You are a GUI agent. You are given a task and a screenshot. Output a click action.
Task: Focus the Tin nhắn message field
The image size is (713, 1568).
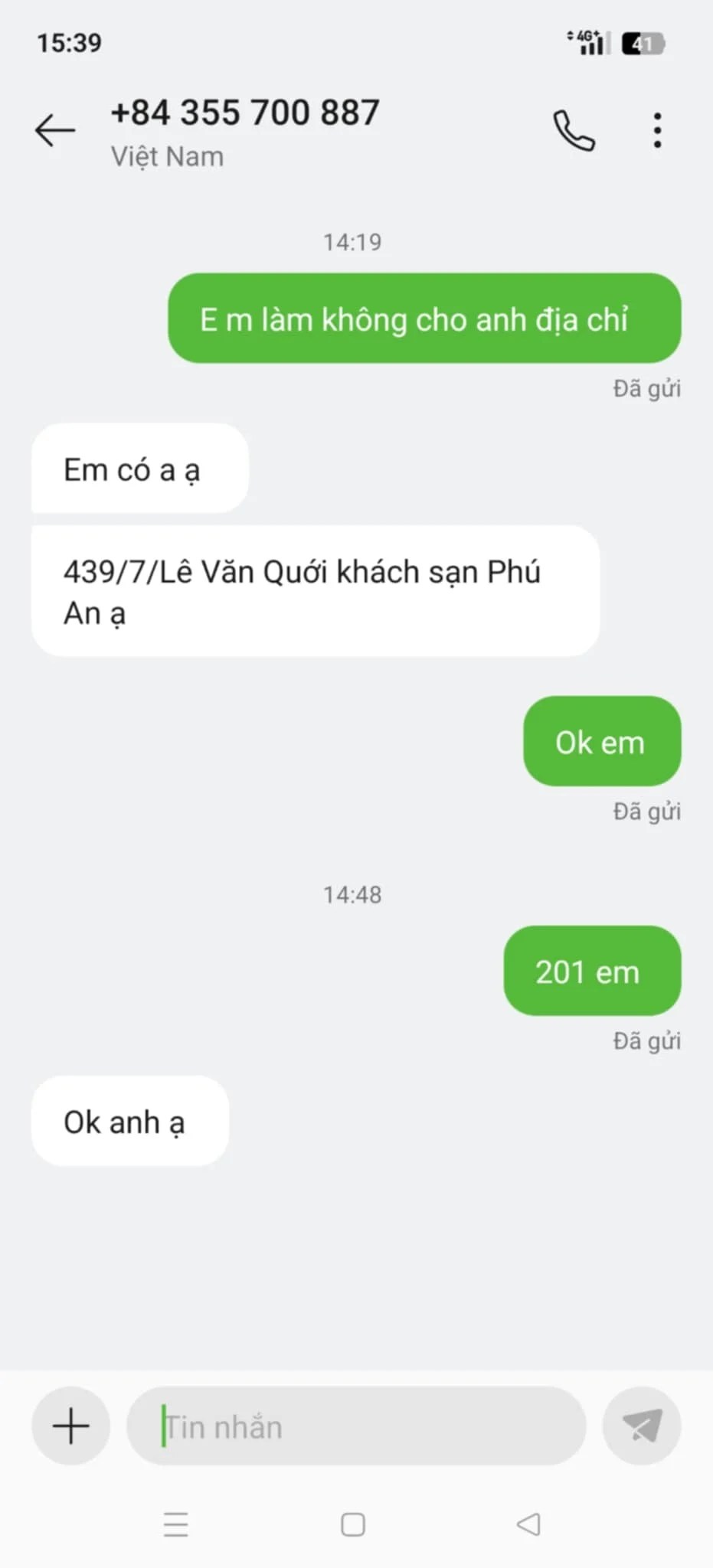(x=356, y=1426)
